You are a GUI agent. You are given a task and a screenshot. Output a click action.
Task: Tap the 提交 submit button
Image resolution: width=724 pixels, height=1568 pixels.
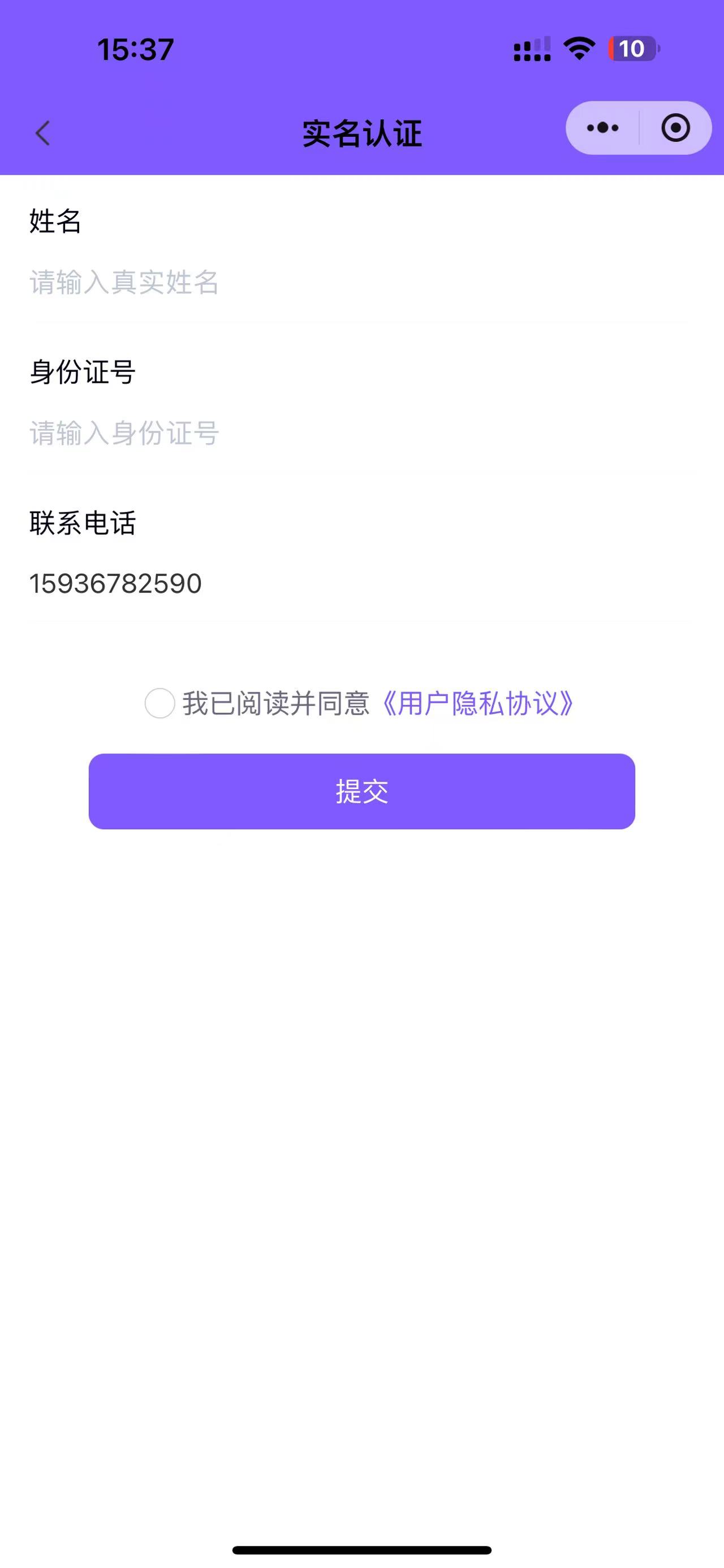pyautogui.click(x=361, y=791)
